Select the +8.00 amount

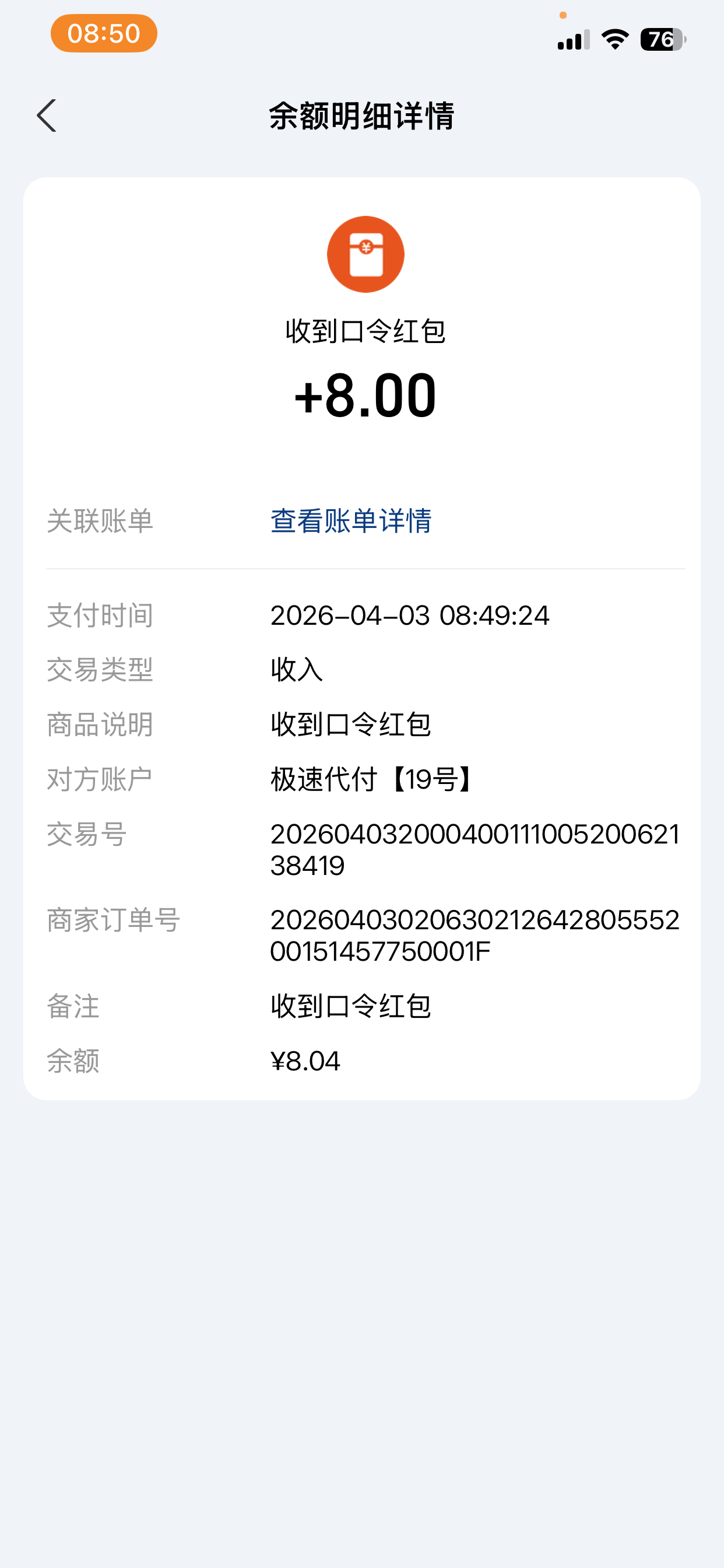[x=364, y=397]
